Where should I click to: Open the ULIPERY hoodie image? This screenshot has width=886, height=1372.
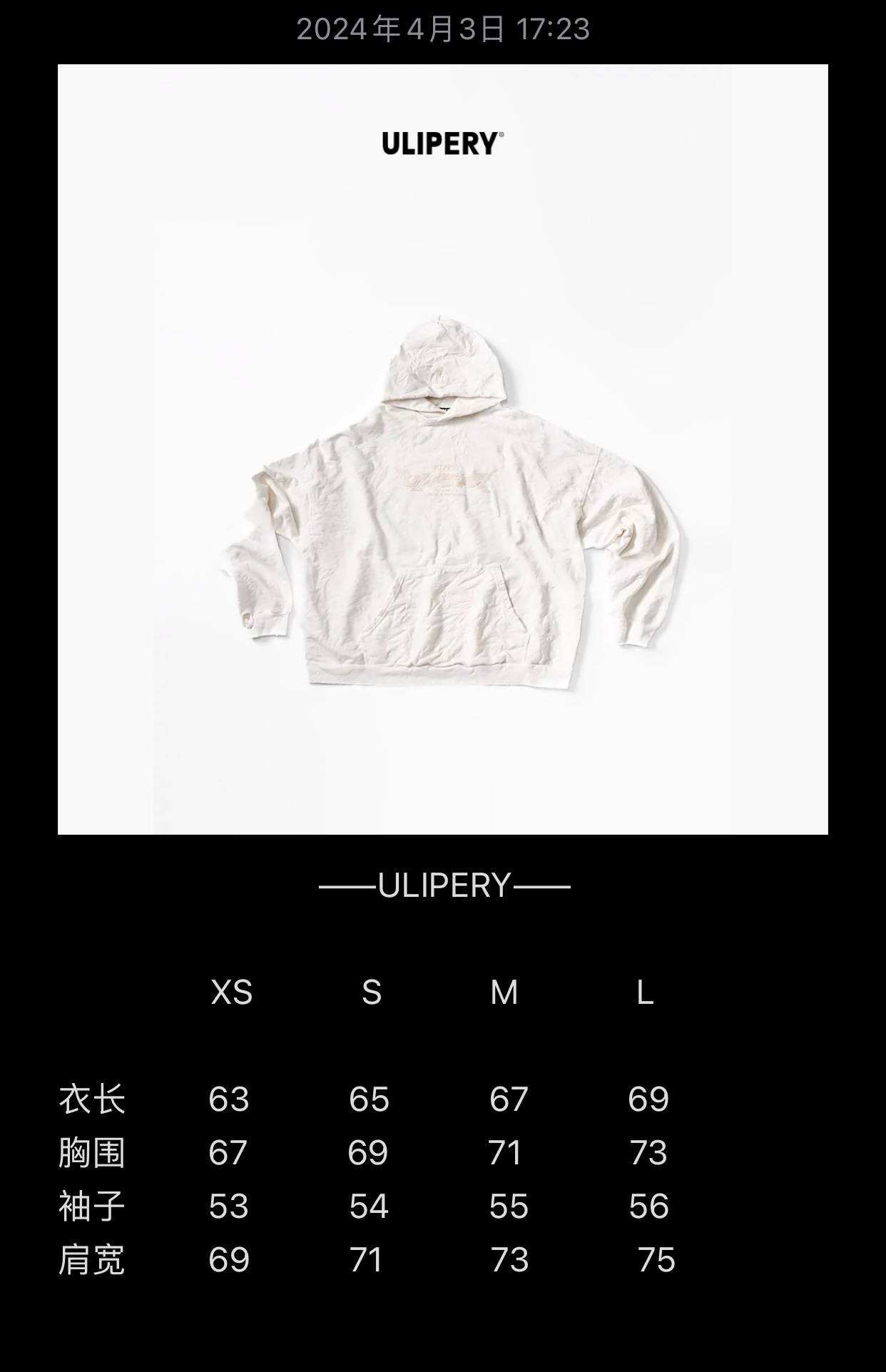click(442, 449)
